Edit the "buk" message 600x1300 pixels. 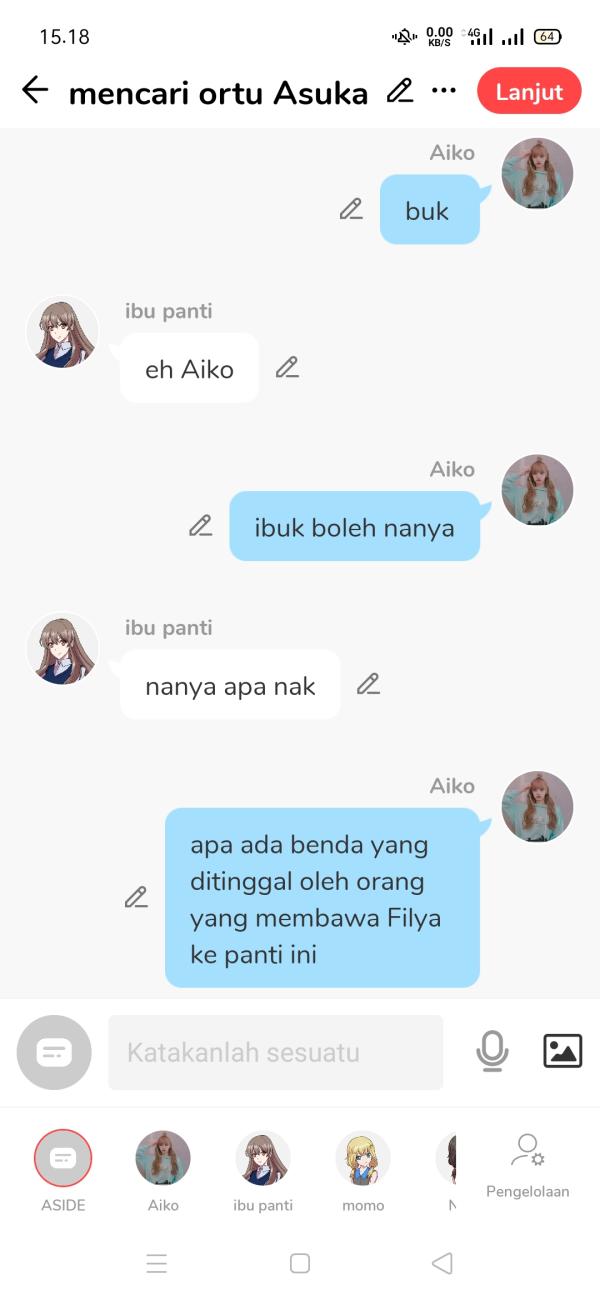click(351, 209)
